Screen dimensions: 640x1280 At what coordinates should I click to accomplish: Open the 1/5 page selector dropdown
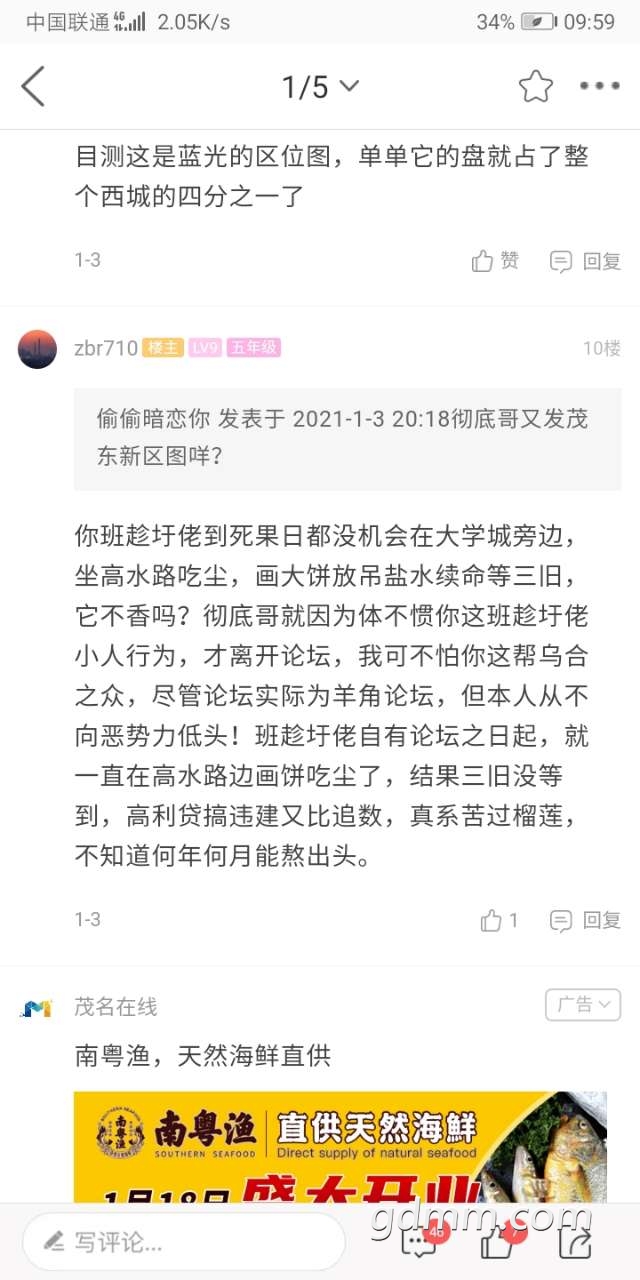(320, 87)
